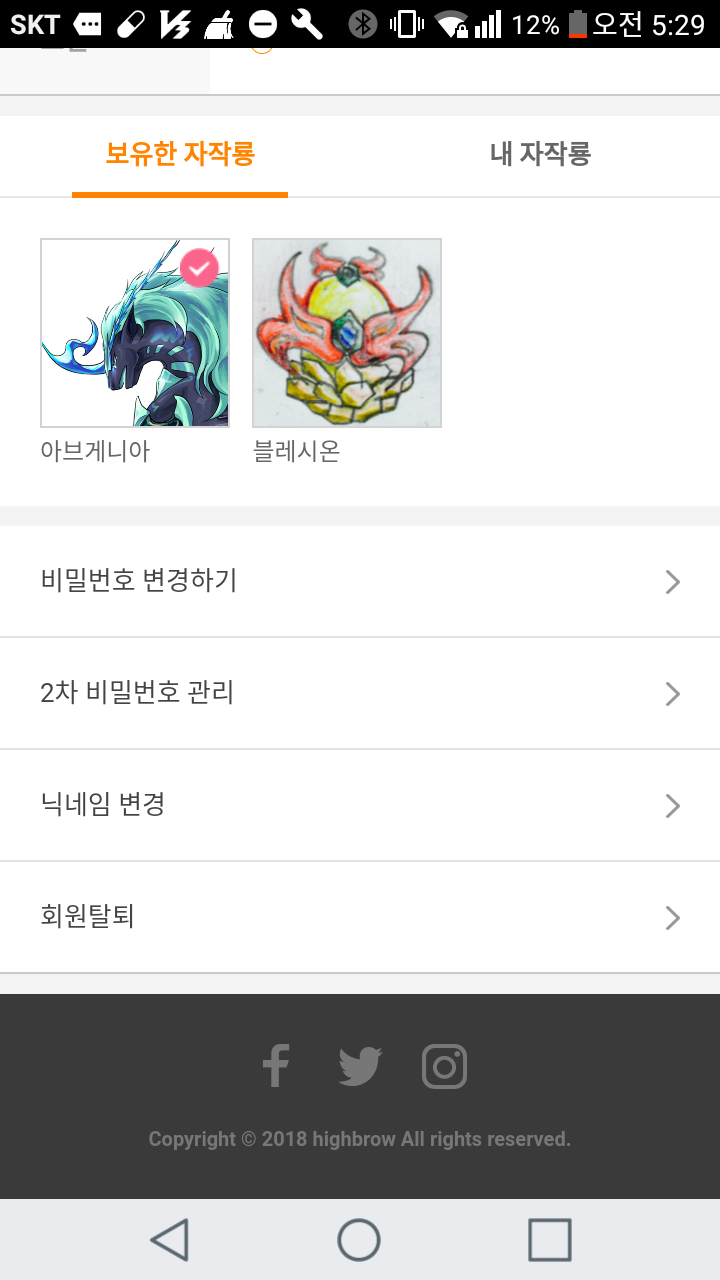The width and height of the screenshot is (720, 1280).
Task: Choose the 블레시온 dragon thumbnail
Action: 347,333
